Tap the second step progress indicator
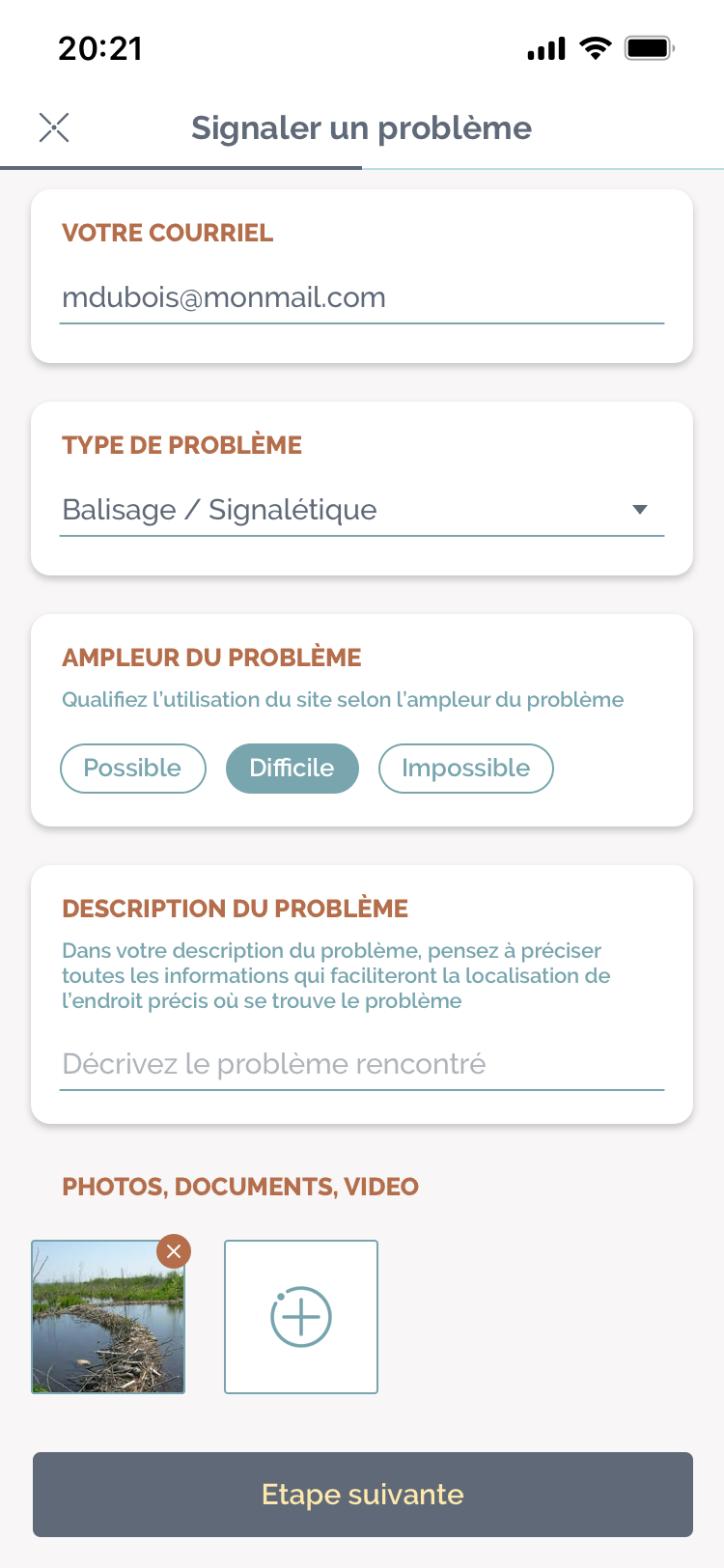The image size is (724, 1568). coord(543,165)
